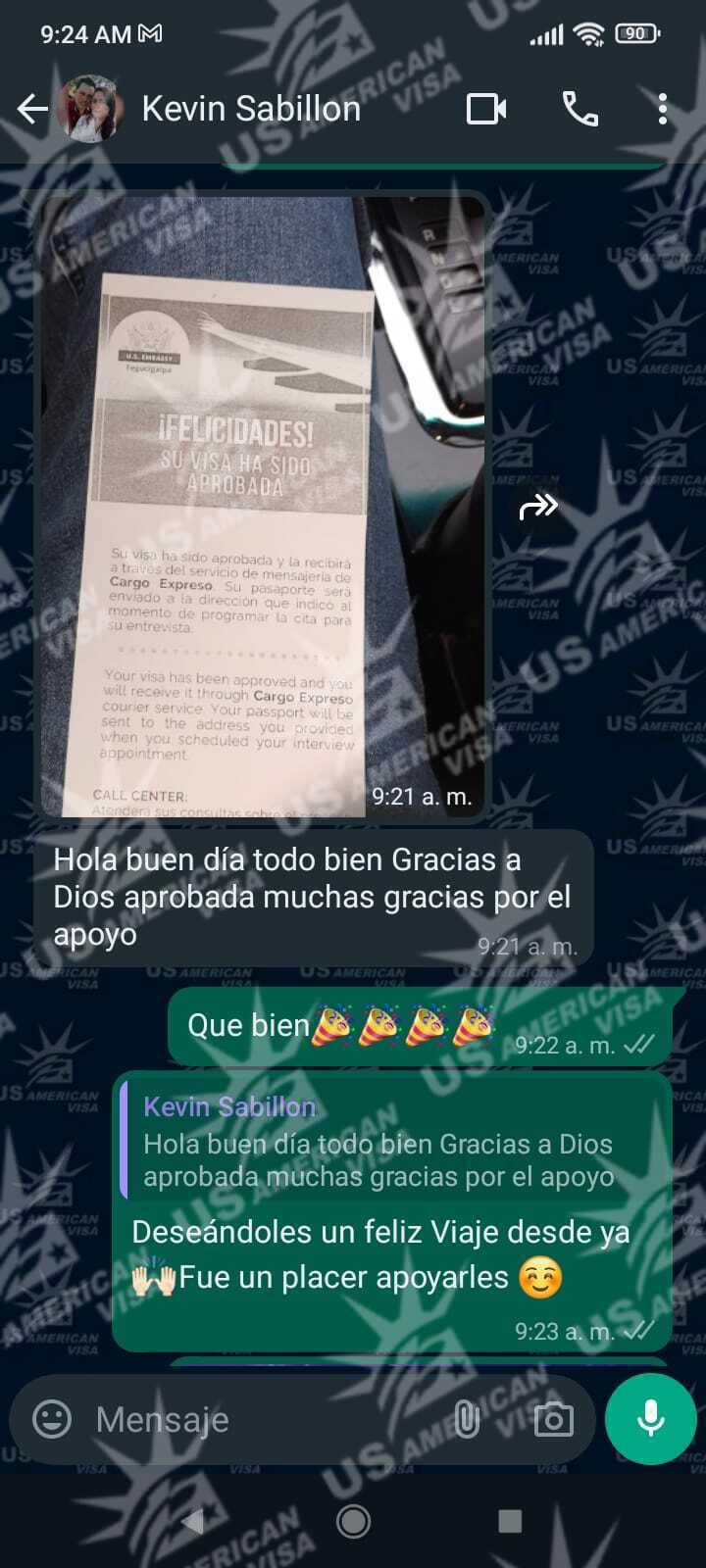This screenshot has height=1568, width=706.
Task: Start a video call with Kevin Sabillon
Action: pos(486,109)
